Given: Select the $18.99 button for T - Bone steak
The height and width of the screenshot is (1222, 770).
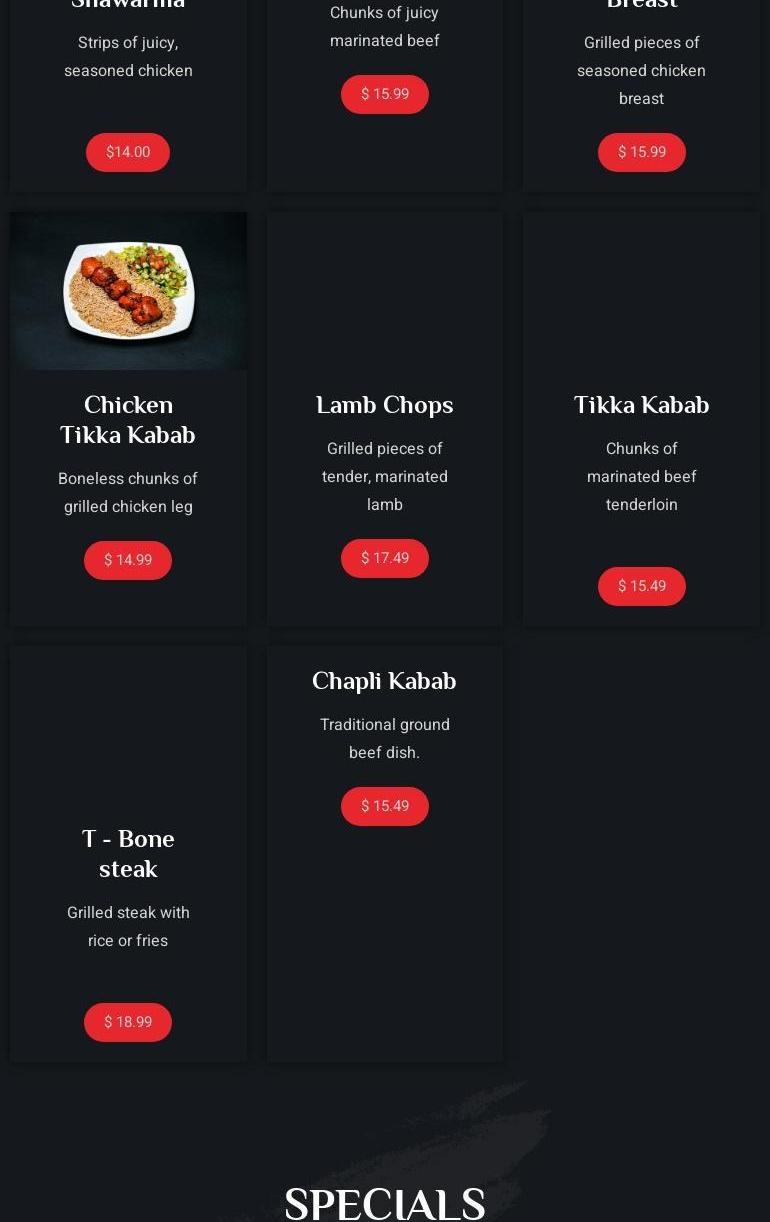Looking at the screenshot, I should tap(128, 1022).
